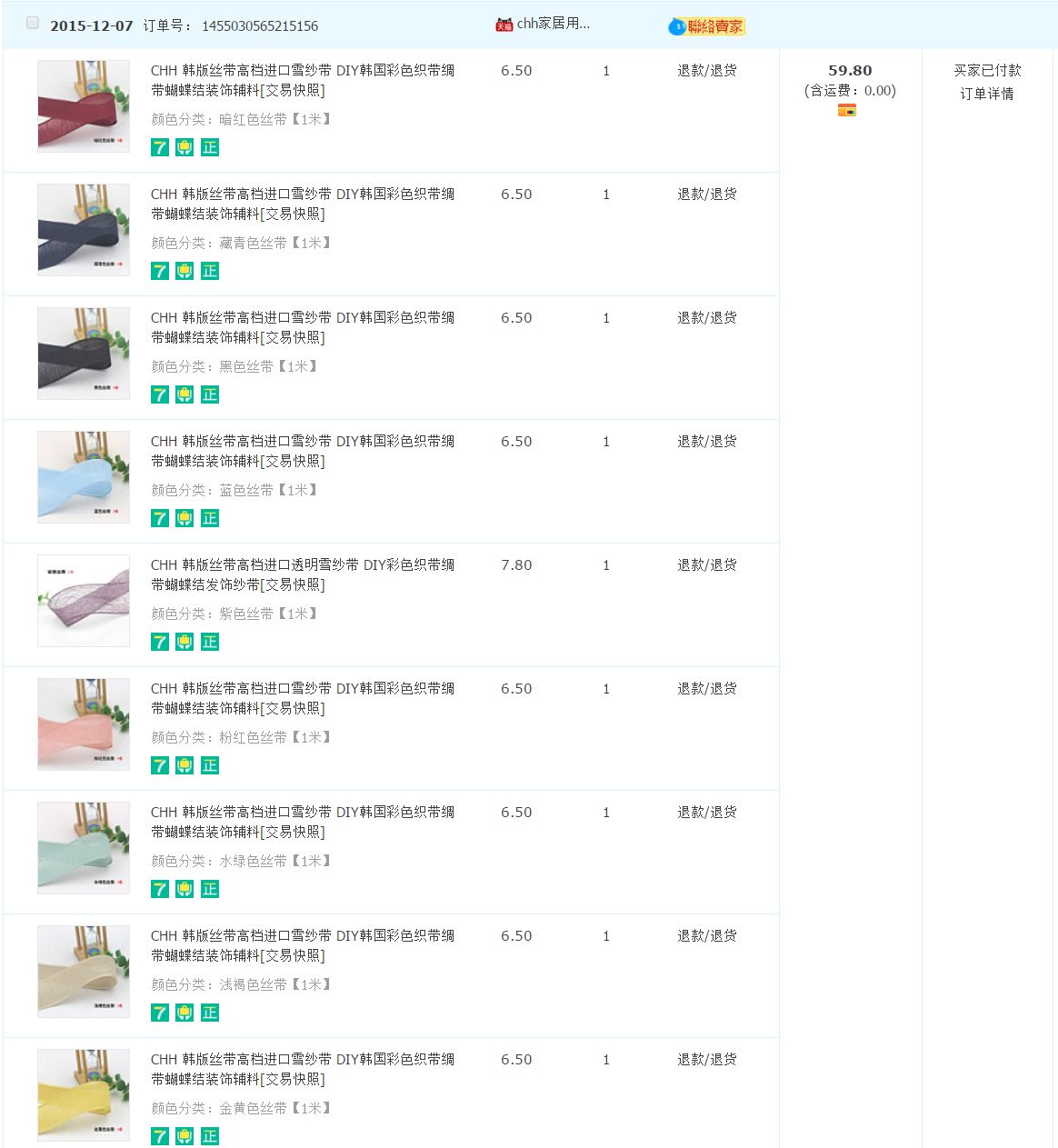Viewport: 1058px width, 1148px height.
Task: Request 退款/退货 for 粉红色丝带 item
Action: [x=706, y=689]
